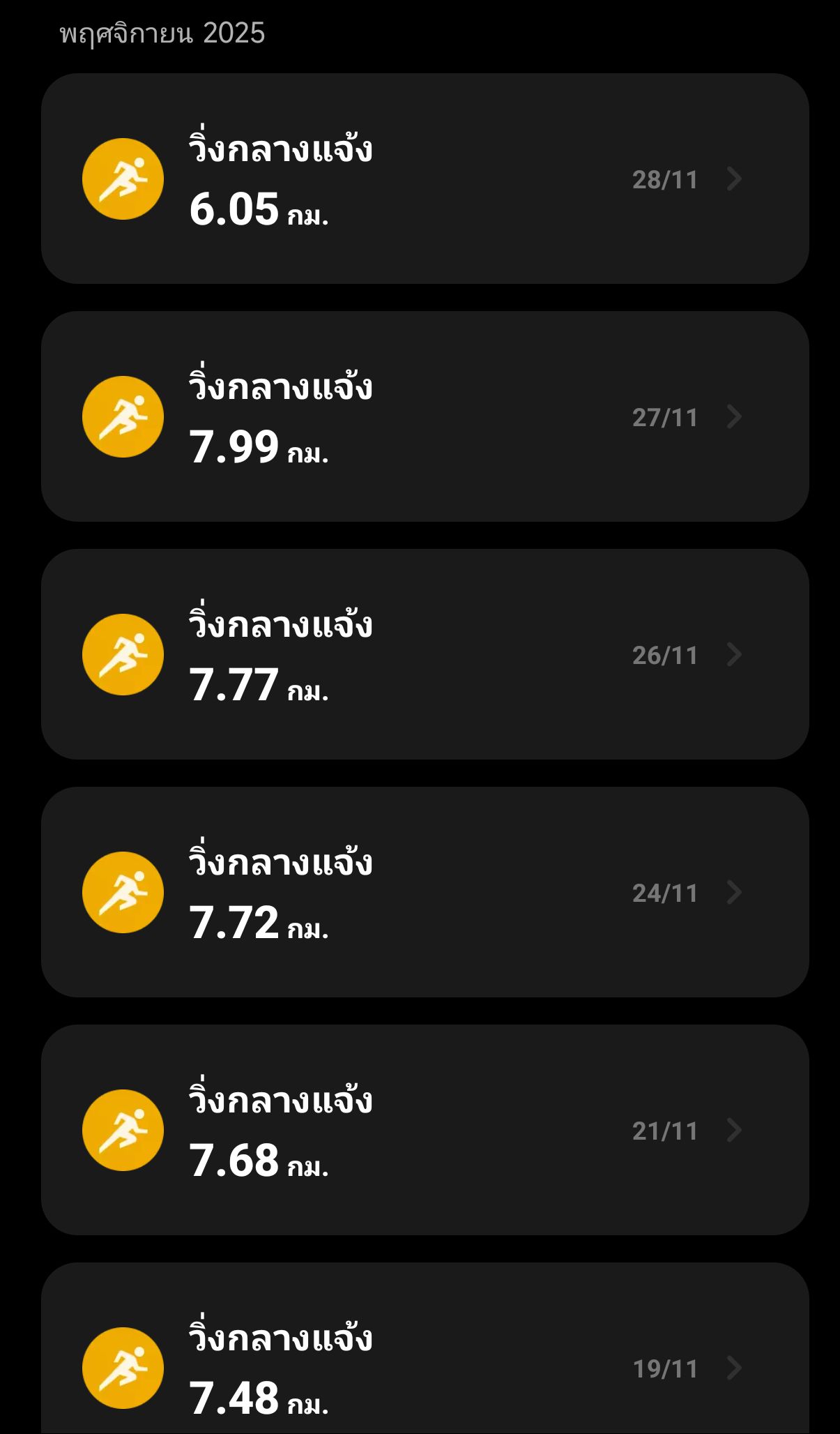Screen dimensions: 840x1434
Task: Open the 7.99 กม. run from 27/11
Action: (x=424, y=416)
